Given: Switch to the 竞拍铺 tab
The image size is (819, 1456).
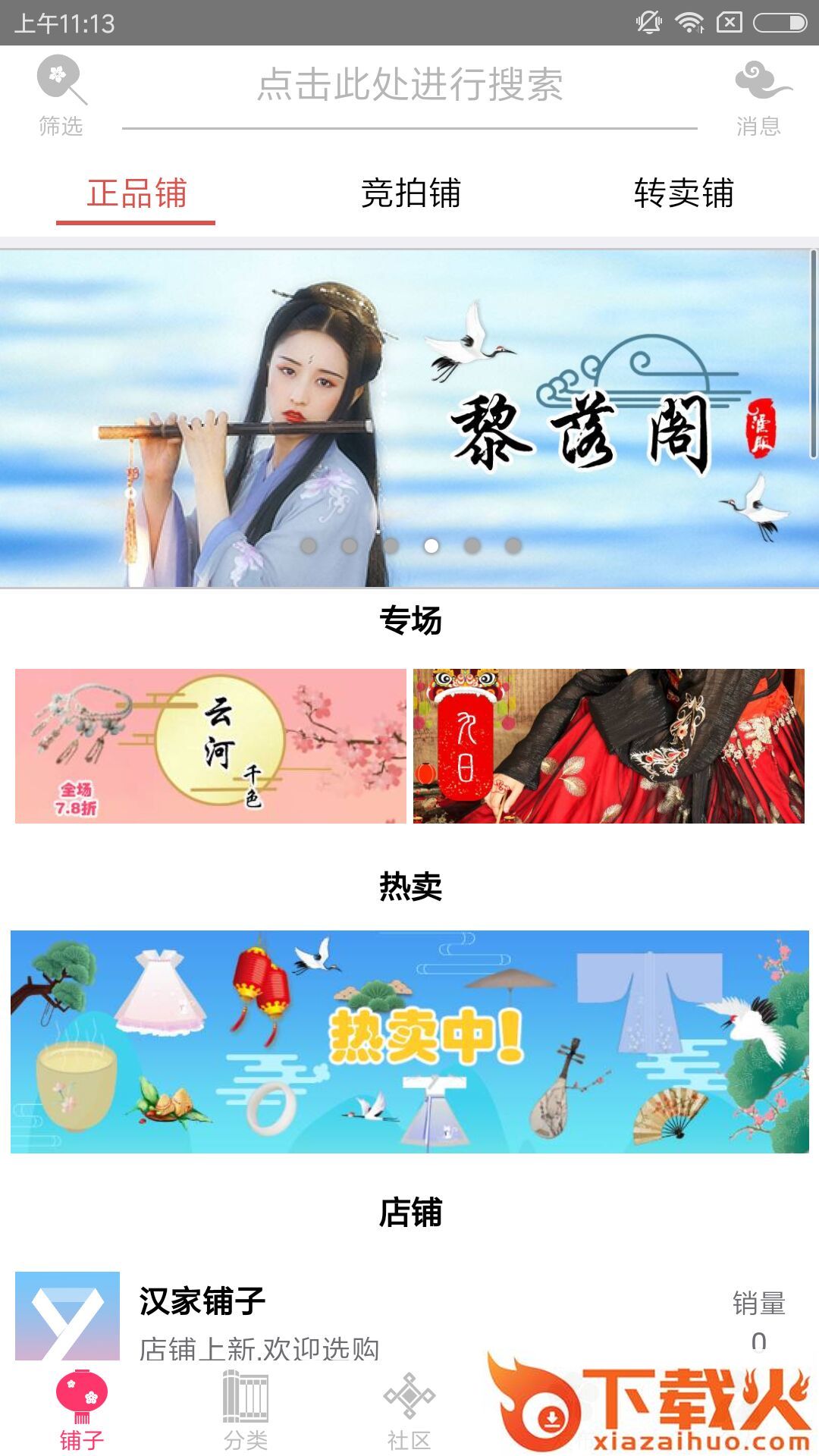Looking at the screenshot, I should tap(410, 193).
